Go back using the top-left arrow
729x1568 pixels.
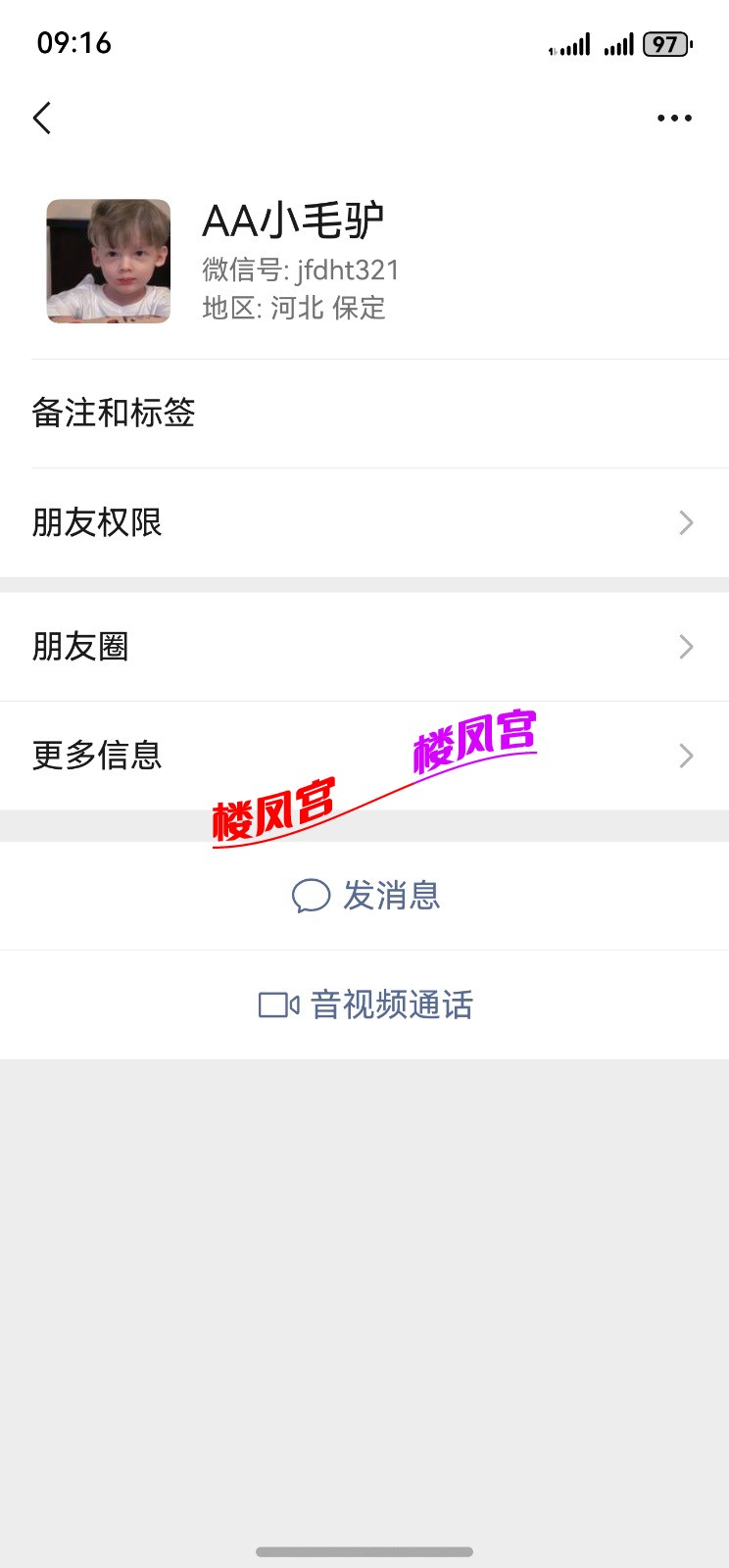[x=42, y=119]
